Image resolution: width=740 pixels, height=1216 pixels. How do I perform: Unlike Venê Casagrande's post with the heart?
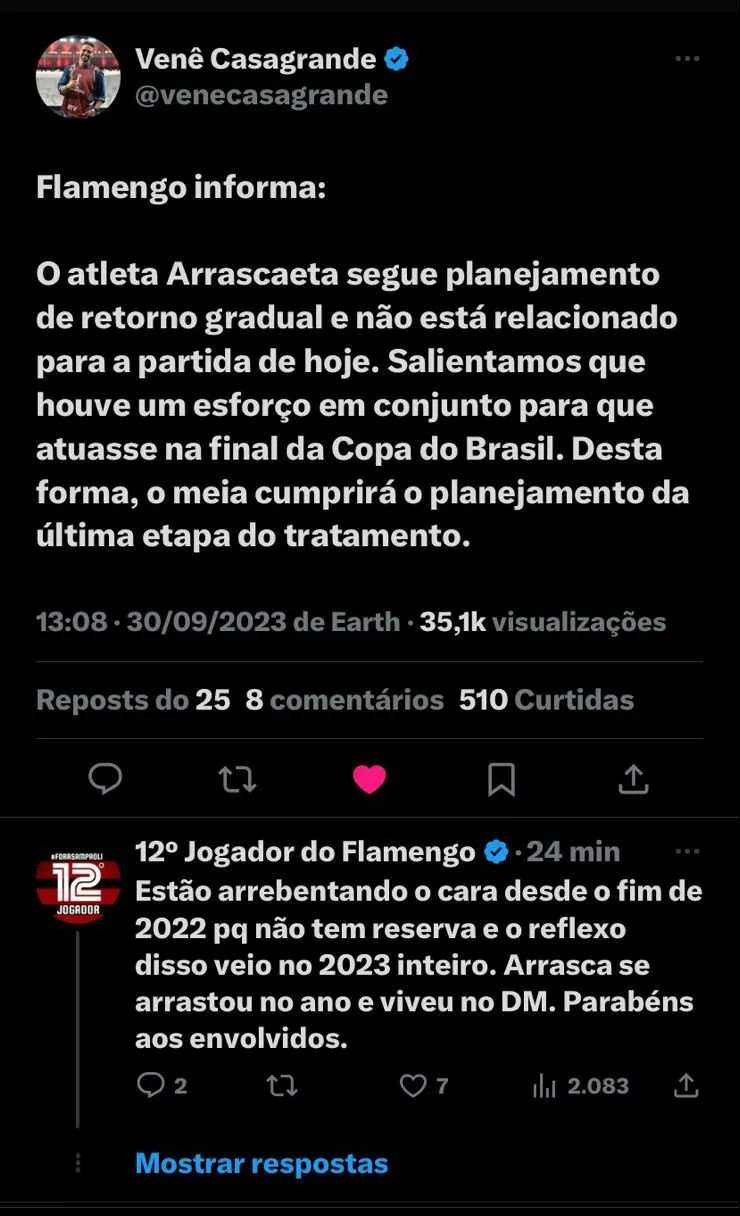coord(369,779)
